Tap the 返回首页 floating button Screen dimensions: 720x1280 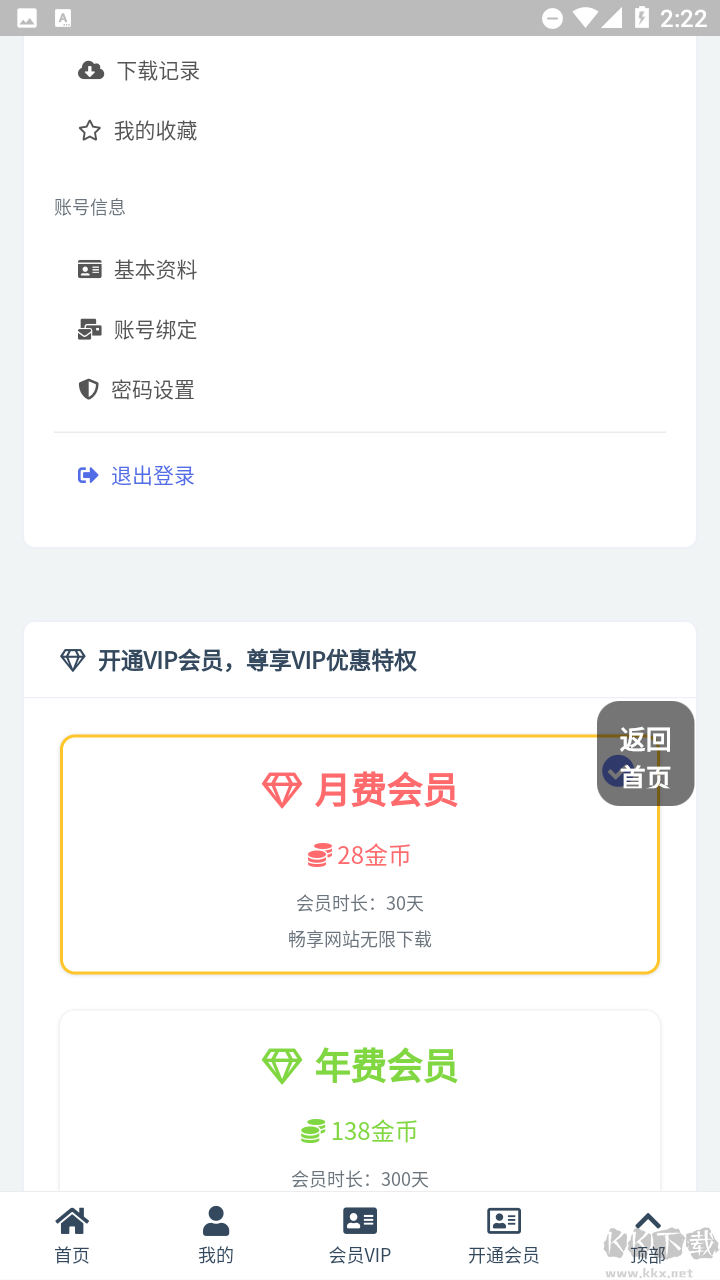645,753
